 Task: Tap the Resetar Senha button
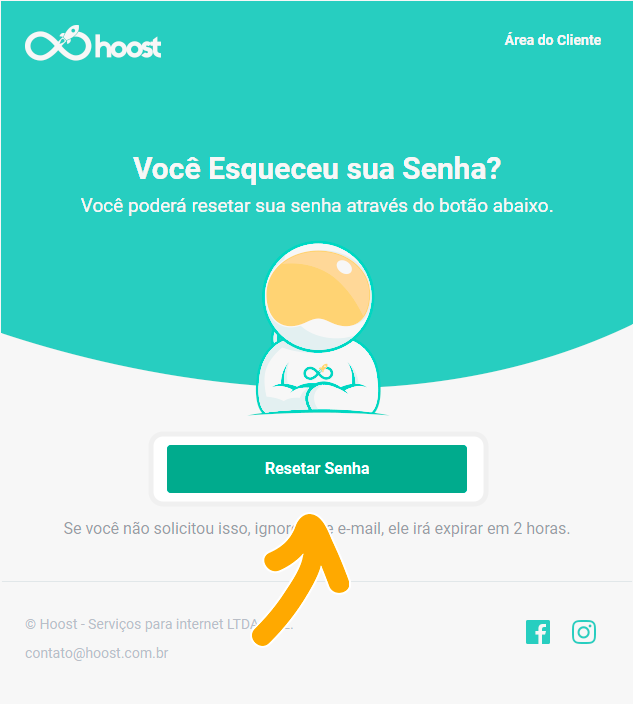316,468
